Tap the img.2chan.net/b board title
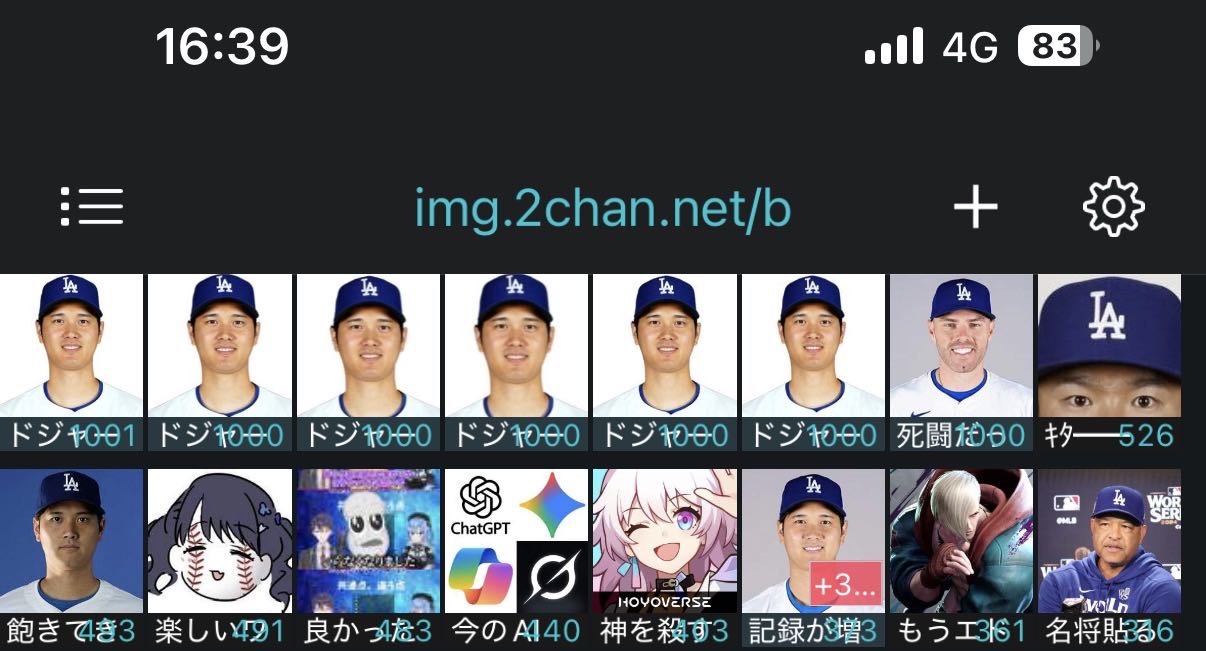1206x651 pixels. [602, 208]
